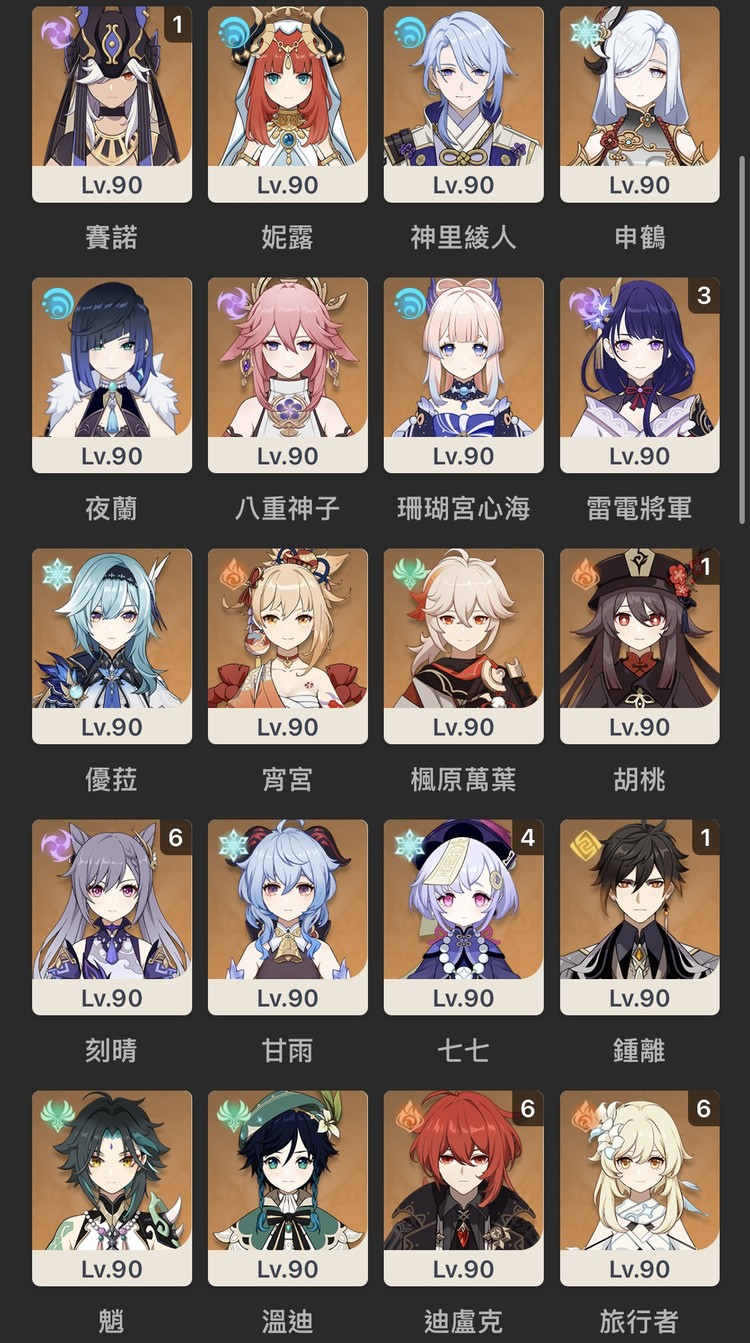This screenshot has height=1343, width=750.
Task: Open the 胡桃 character card
Action: (x=640, y=646)
